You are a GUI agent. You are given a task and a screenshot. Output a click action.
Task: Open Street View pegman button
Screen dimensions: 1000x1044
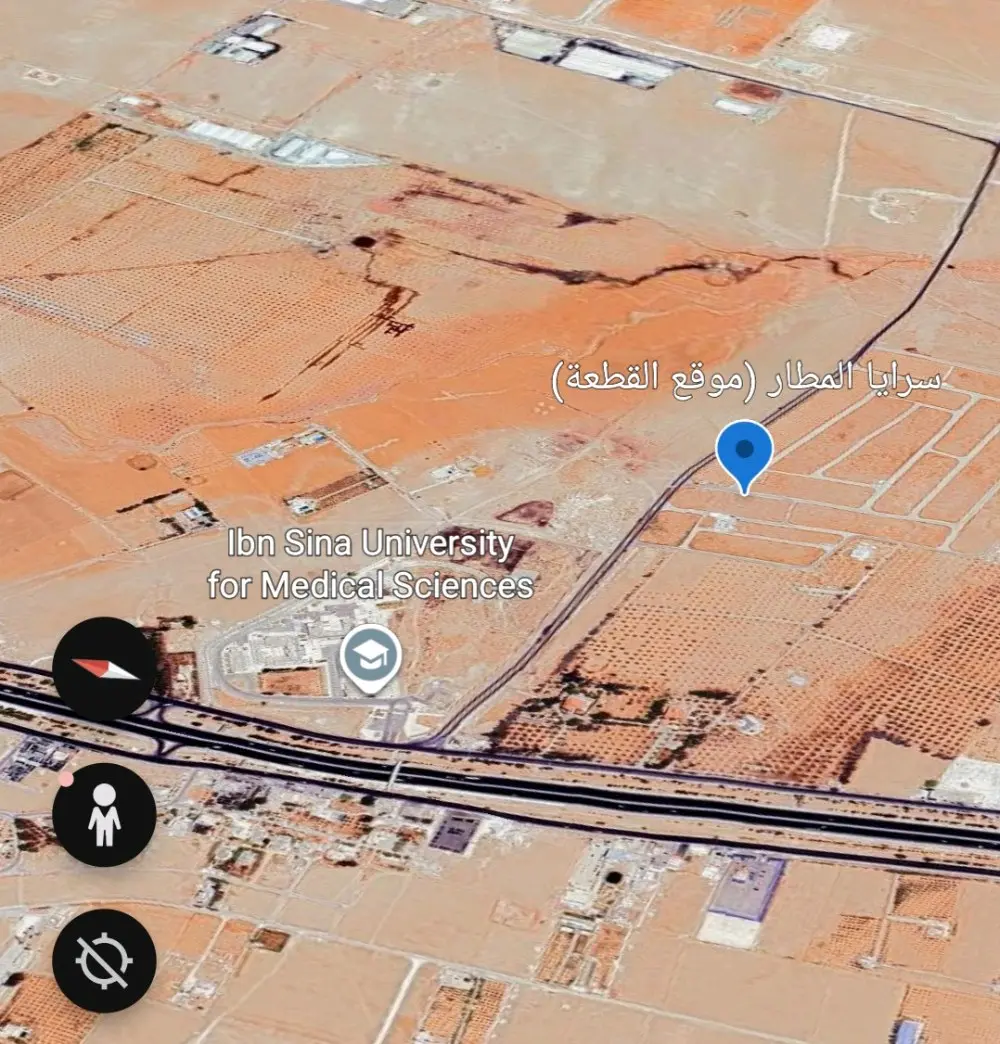point(104,815)
